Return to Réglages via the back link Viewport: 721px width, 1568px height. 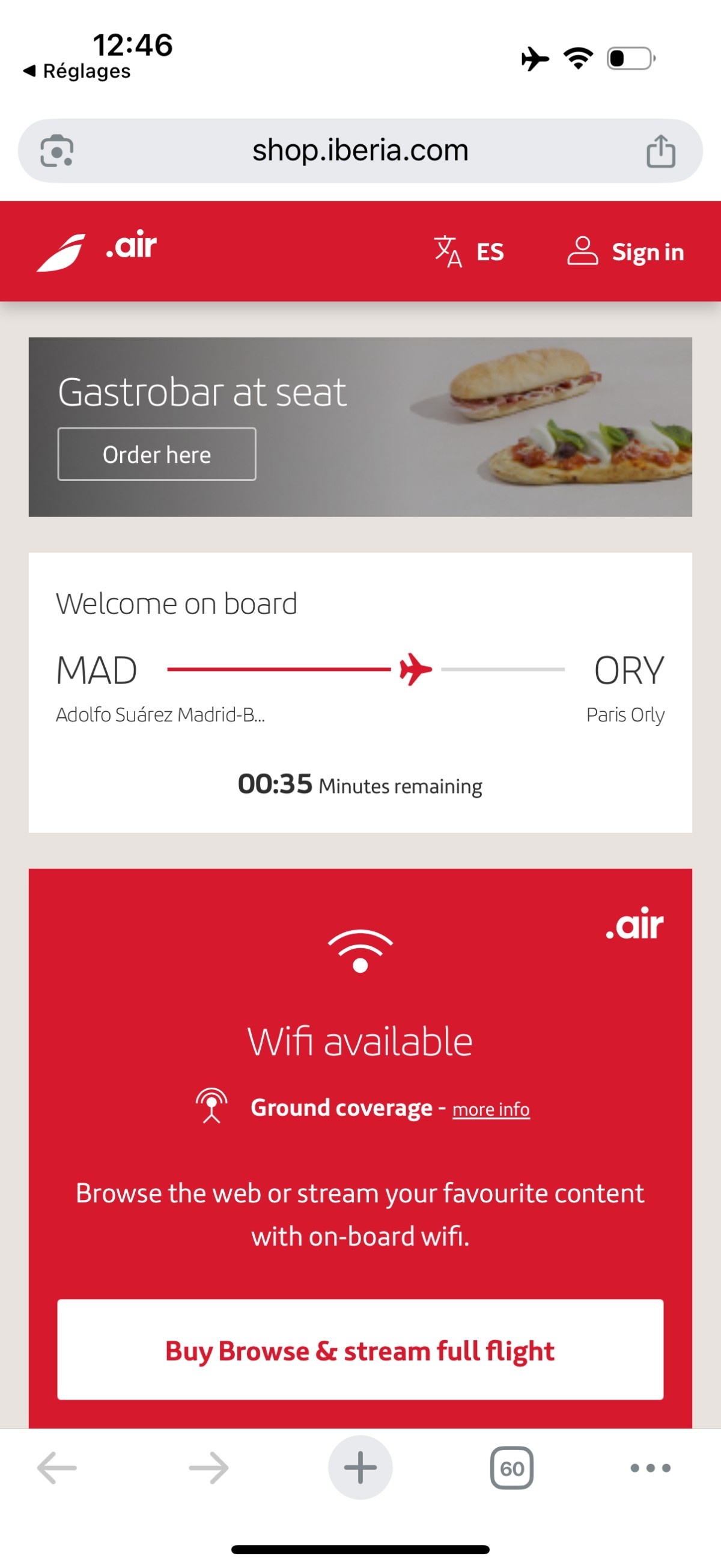[x=77, y=71]
